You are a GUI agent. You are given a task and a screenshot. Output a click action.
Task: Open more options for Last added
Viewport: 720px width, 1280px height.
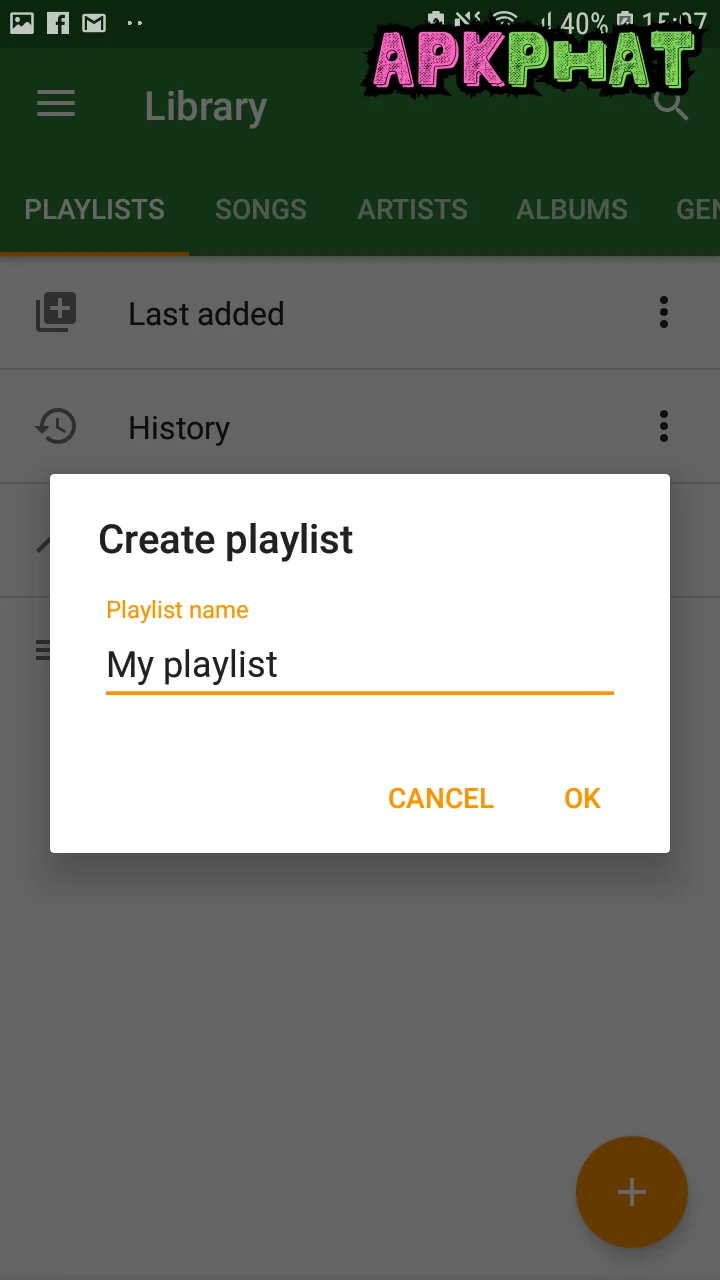pyautogui.click(x=664, y=313)
